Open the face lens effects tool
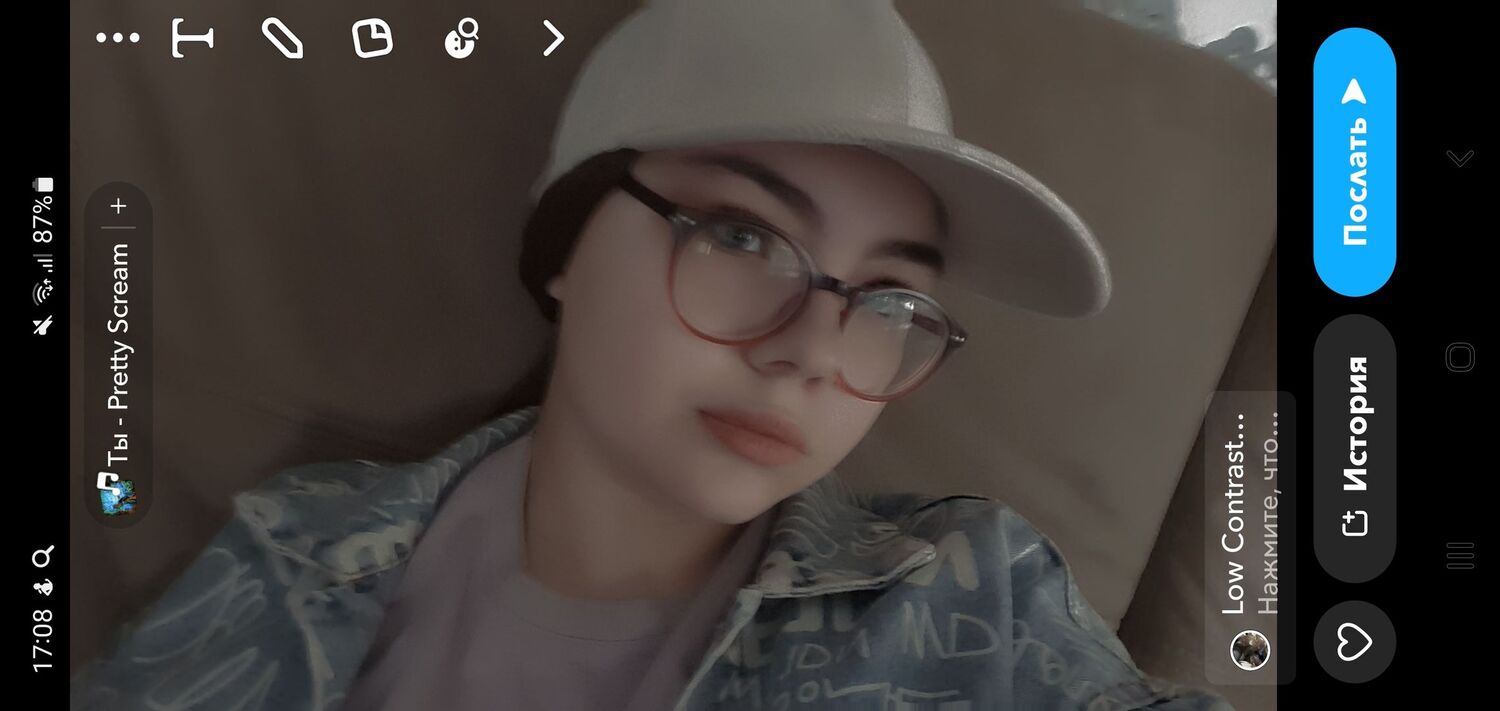The height and width of the screenshot is (711, 1500). pyautogui.click(x=461, y=38)
